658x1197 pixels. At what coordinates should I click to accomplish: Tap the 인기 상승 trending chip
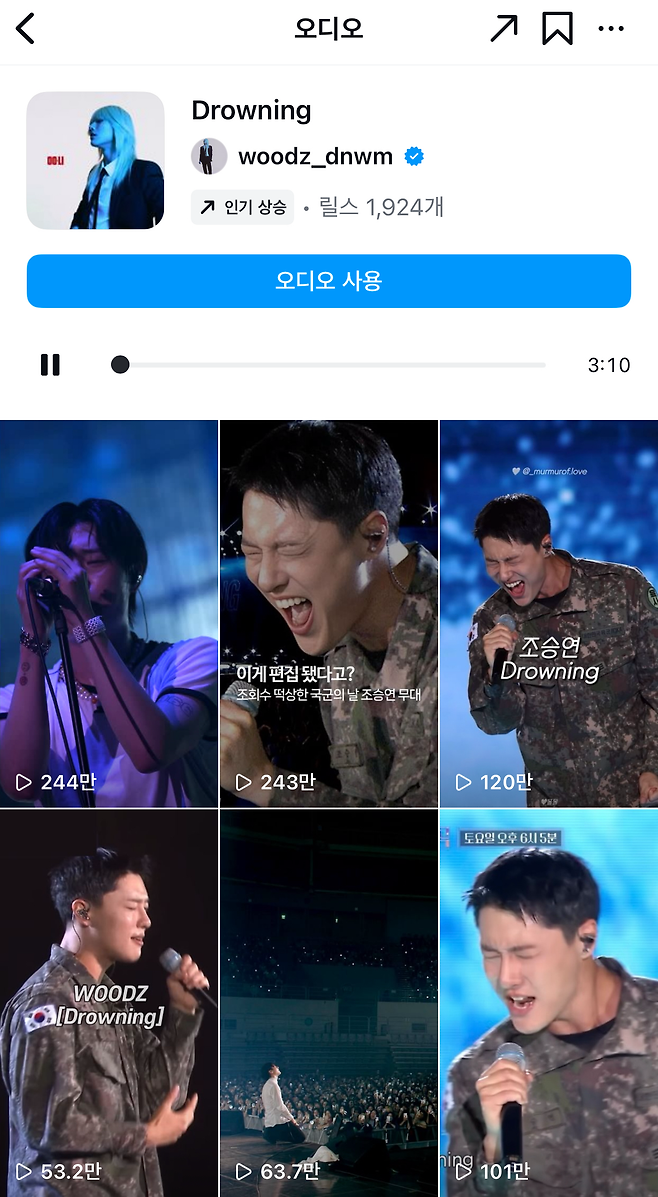point(242,207)
